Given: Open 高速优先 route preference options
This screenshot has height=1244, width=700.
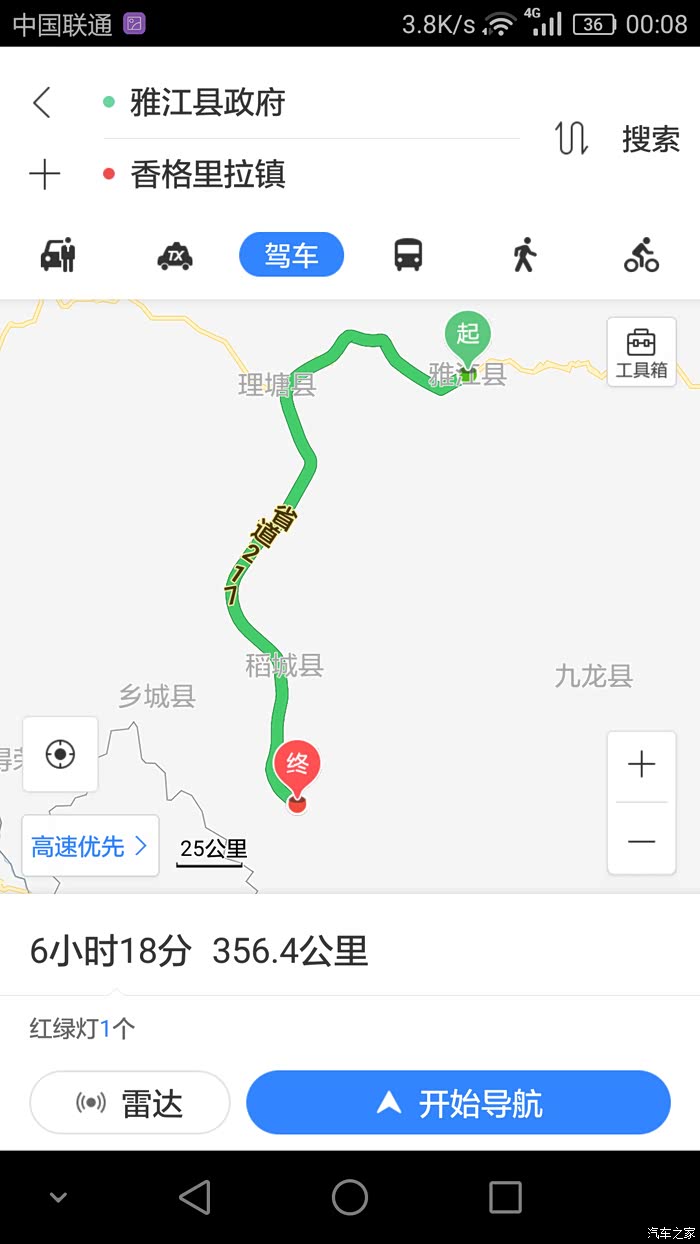Looking at the screenshot, I should pos(90,846).
